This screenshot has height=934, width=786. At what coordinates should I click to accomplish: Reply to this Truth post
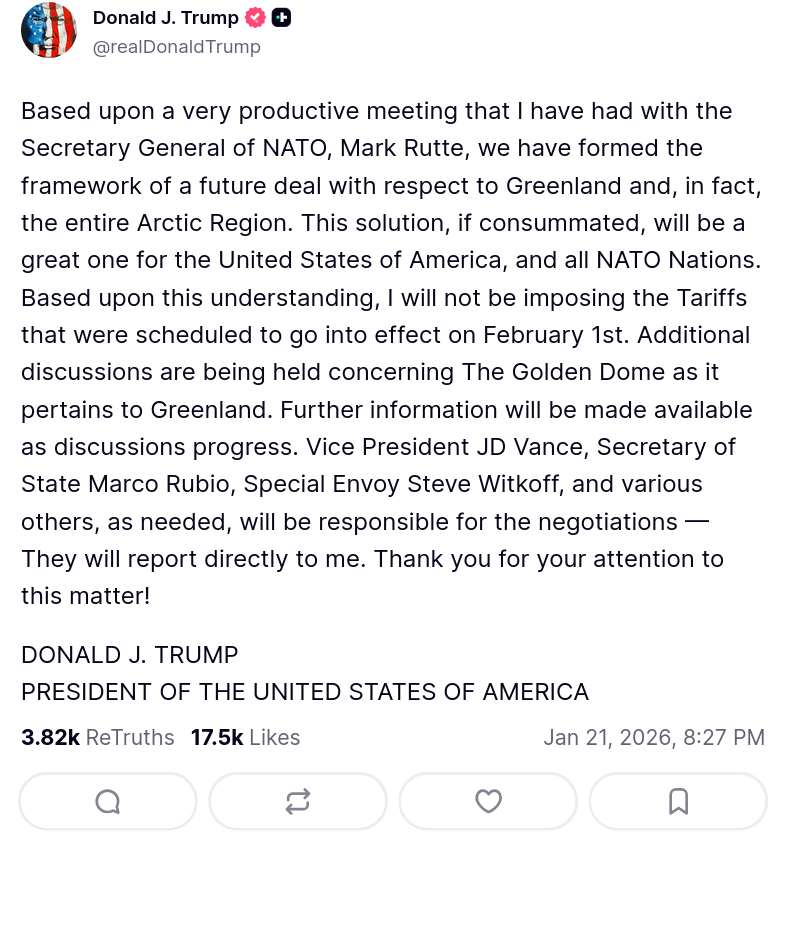tap(108, 801)
